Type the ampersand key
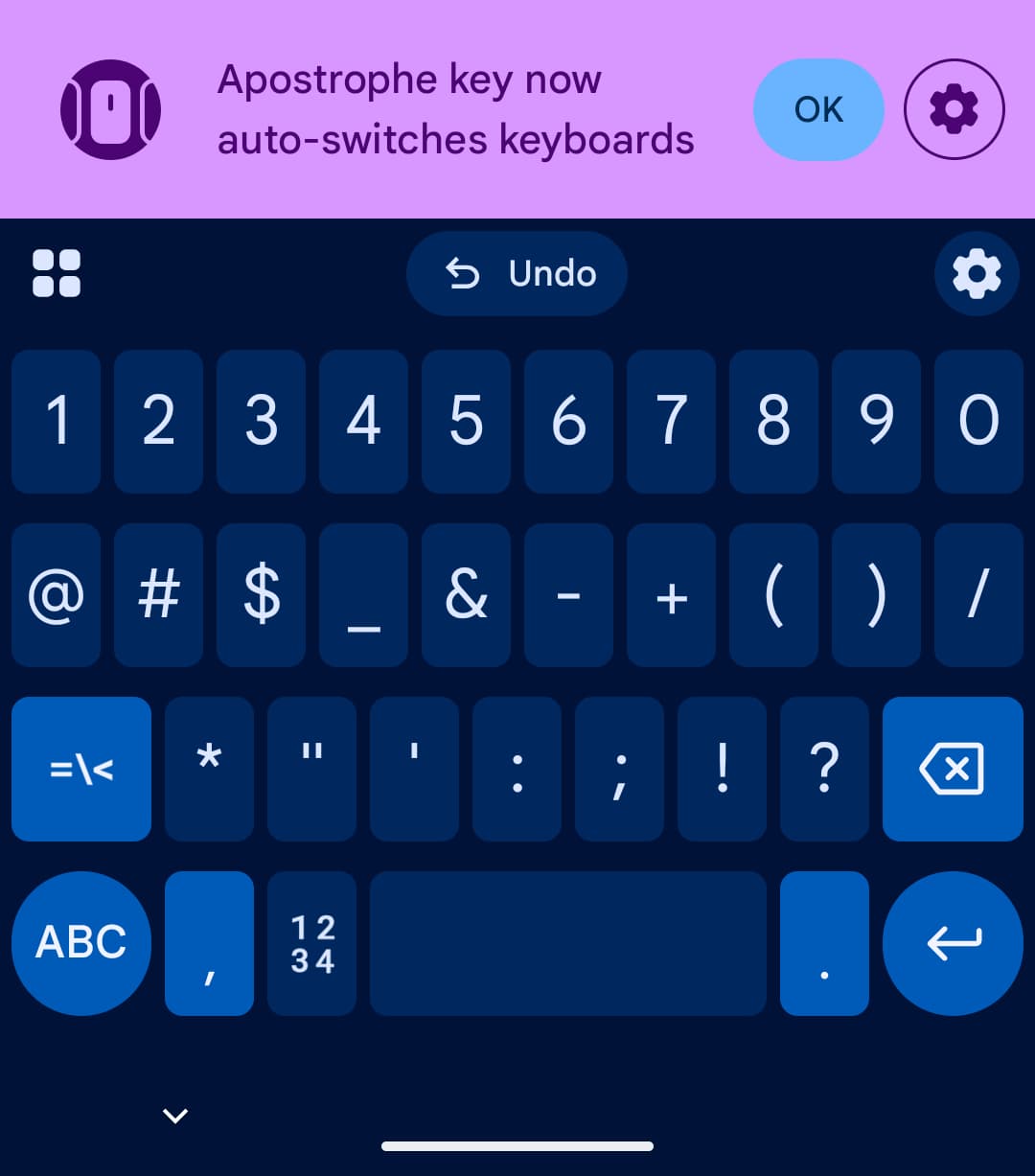The width and height of the screenshot is (1035, 1176). [466, 594]
